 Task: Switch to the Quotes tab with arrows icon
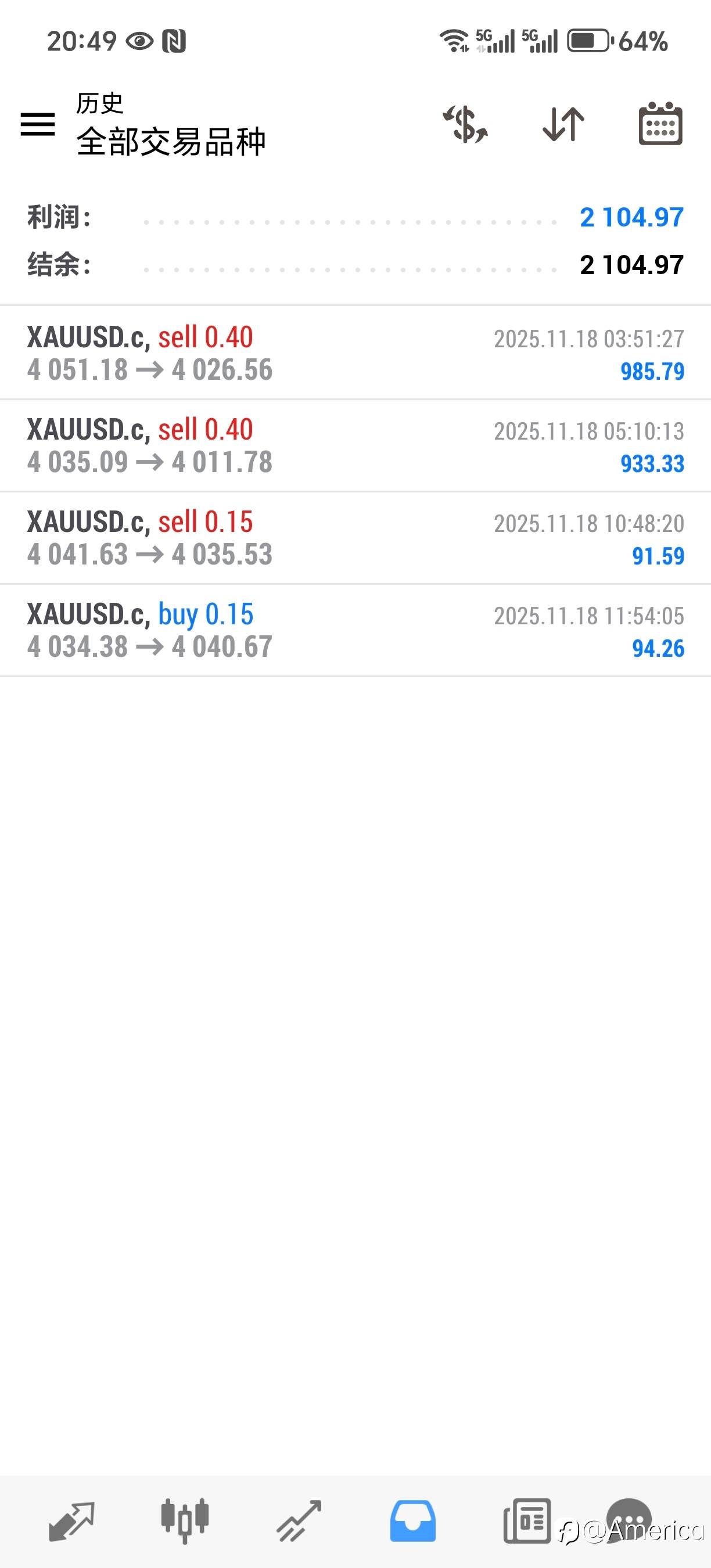pyautogui.click(x=71, y=1522)
